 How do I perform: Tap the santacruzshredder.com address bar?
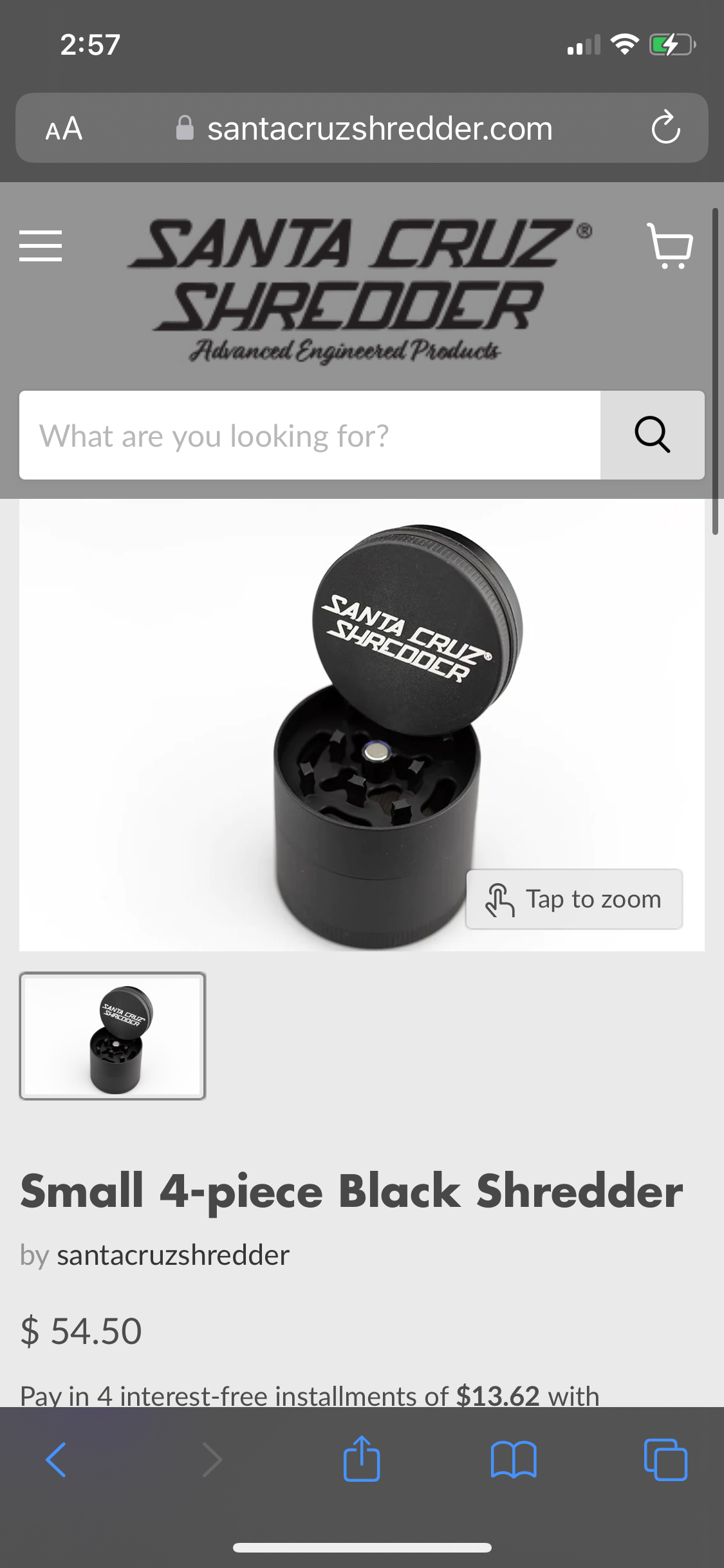[x=380, y=129]
